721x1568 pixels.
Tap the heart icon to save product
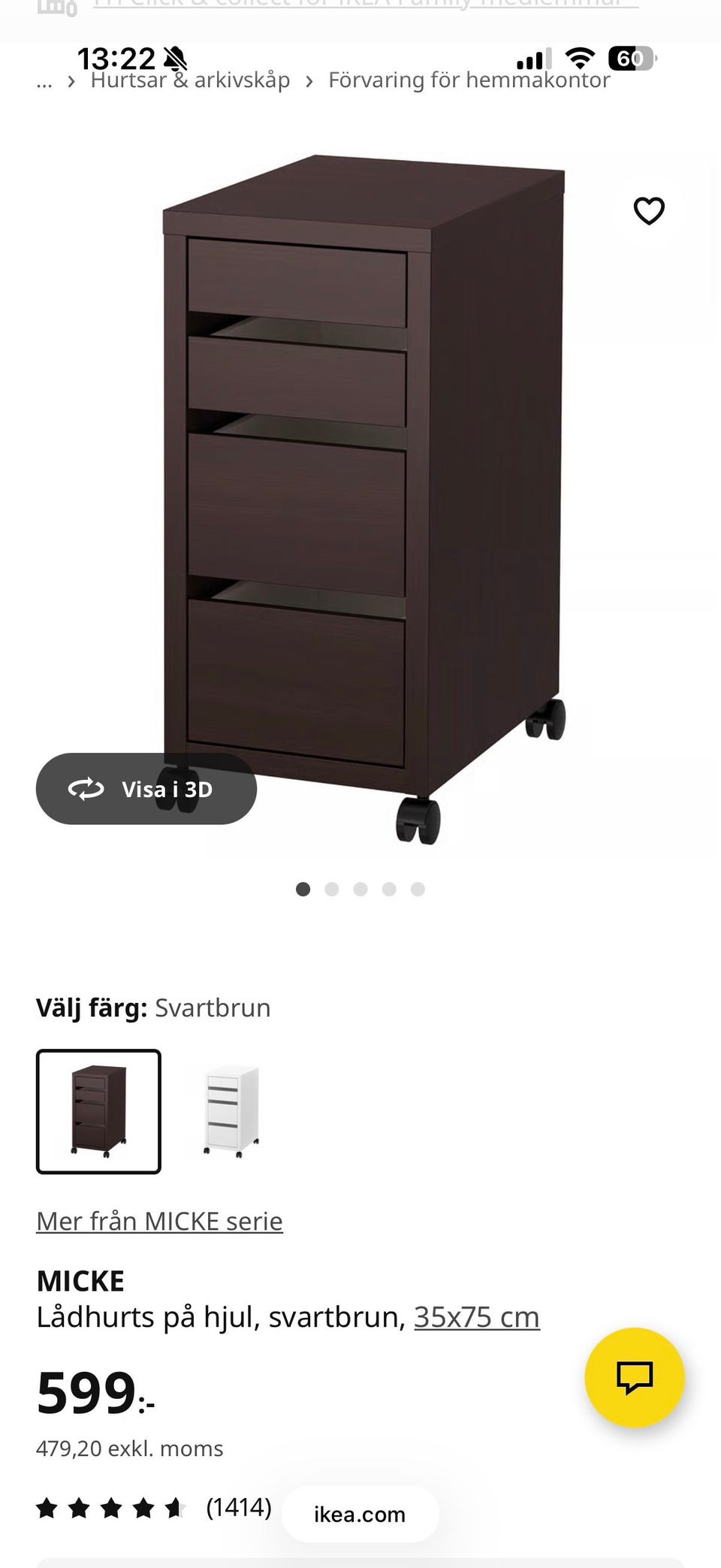(647, 211)
